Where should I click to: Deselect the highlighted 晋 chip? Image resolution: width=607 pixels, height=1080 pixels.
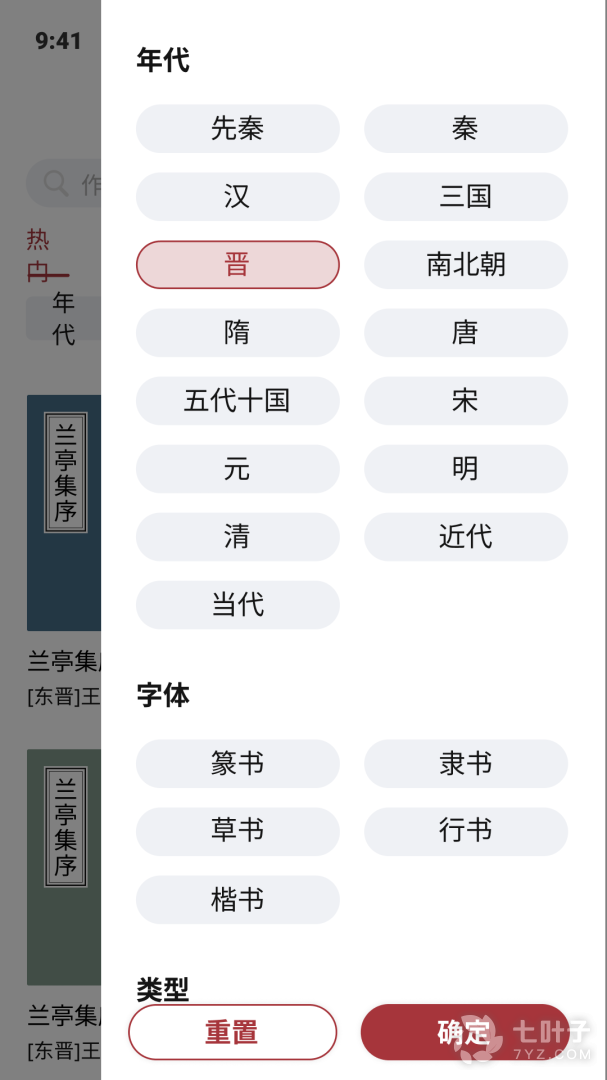pyautogui.click(x=238, y=265)
